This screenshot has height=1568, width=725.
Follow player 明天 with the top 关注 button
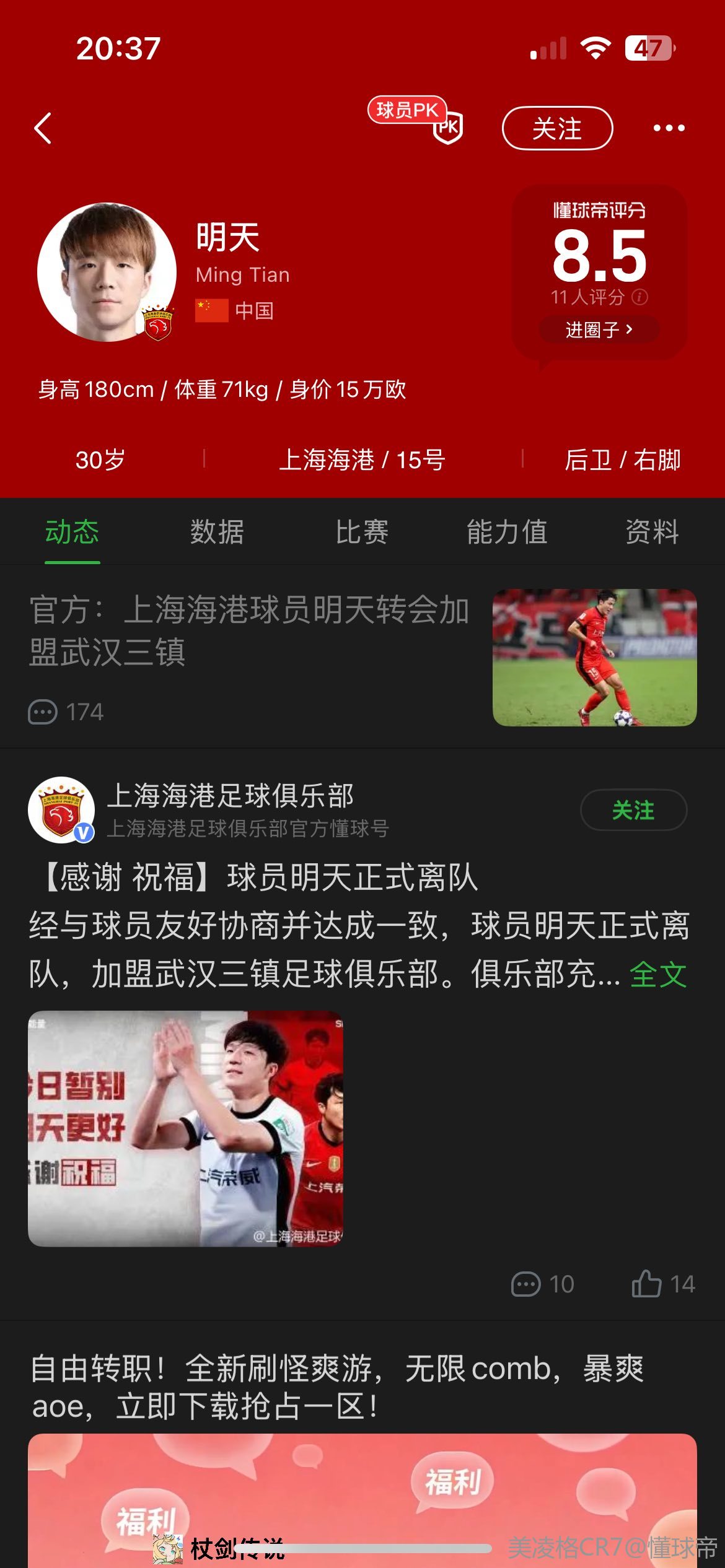coord(556,129)
